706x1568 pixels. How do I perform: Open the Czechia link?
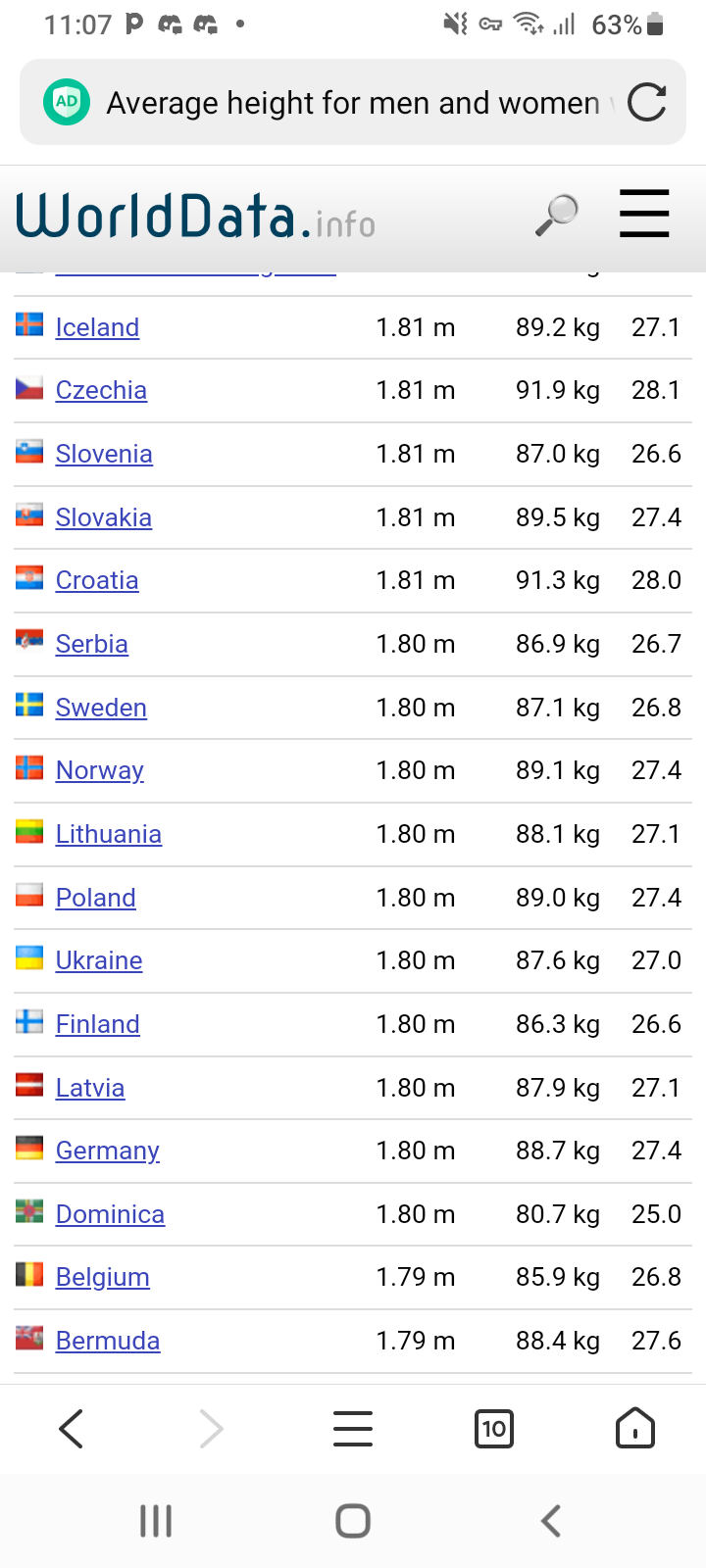click(101, 390)
